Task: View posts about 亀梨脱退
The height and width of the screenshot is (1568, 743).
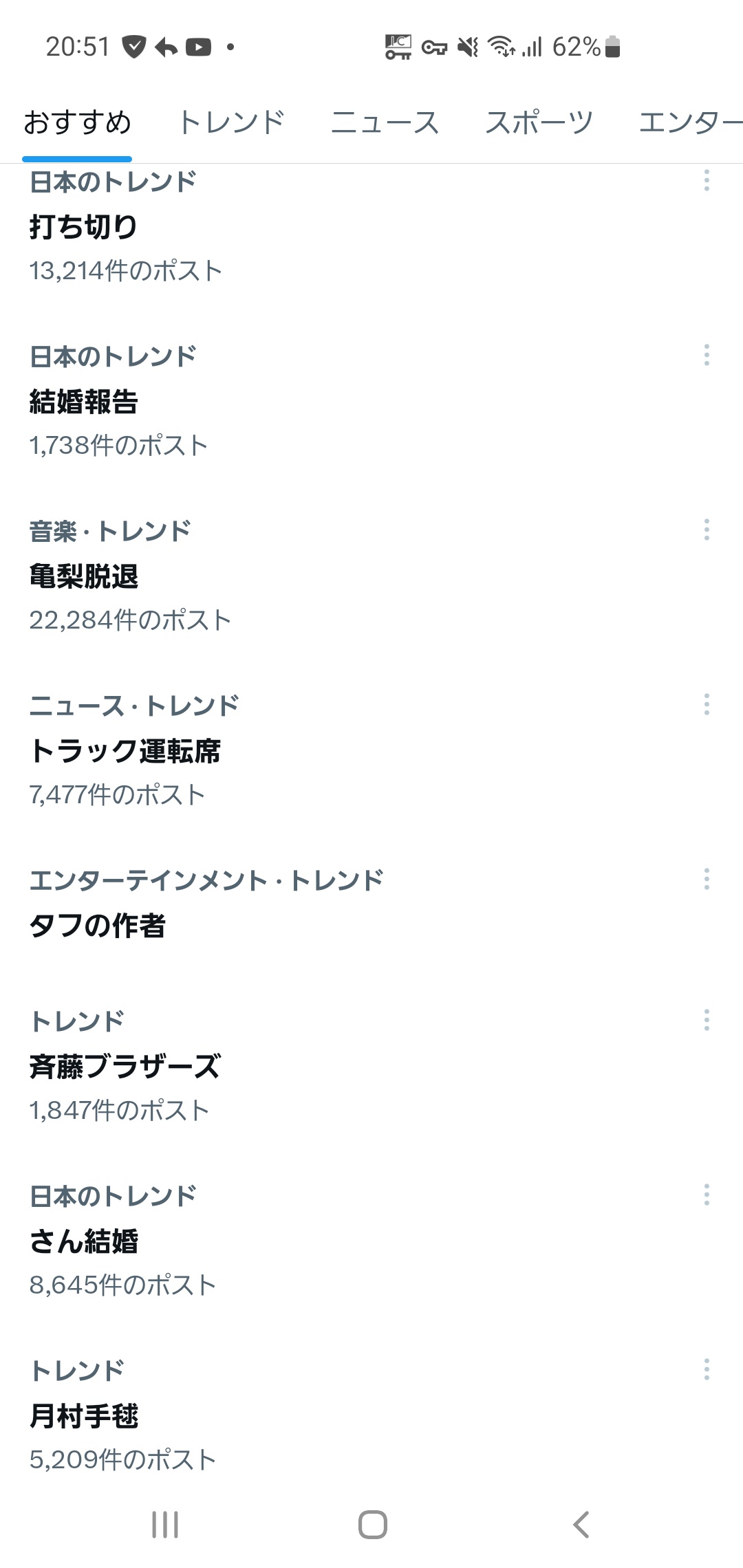Action: (x=84, y=576)
